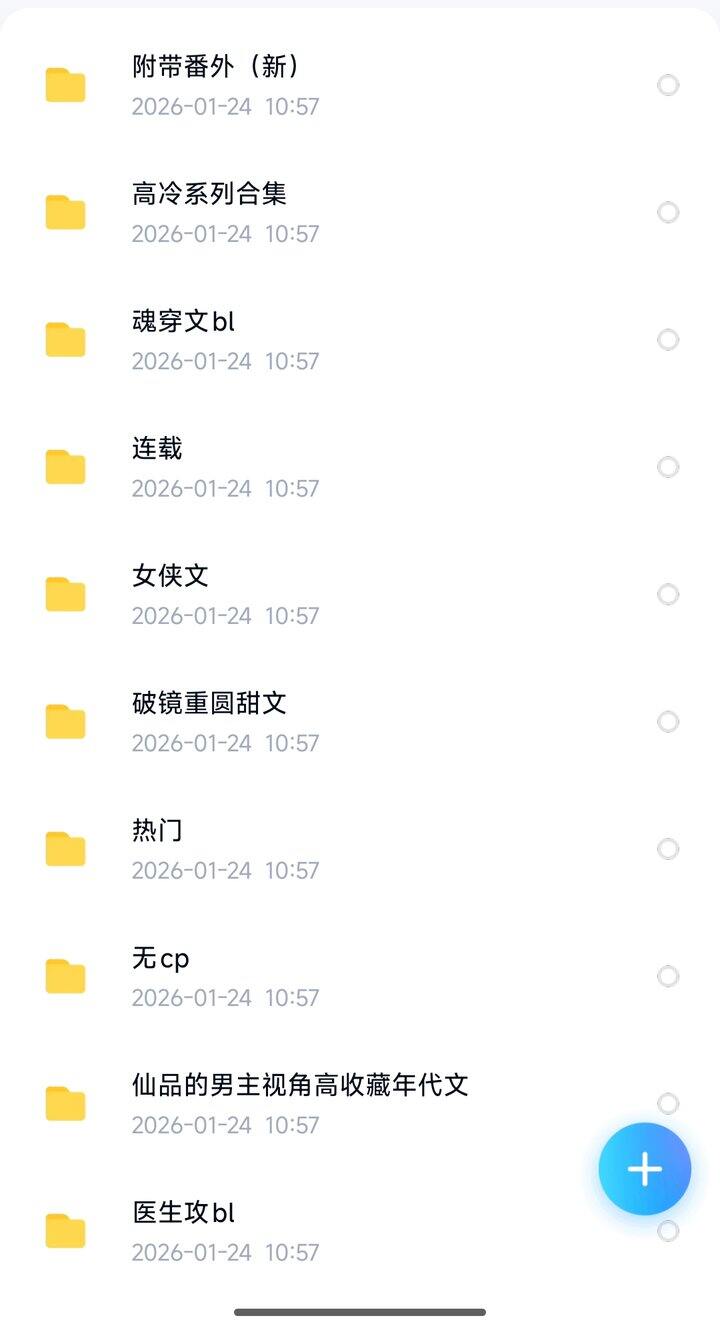The image size is (720, 1328).
Task: Open the 无cp folder icon
Action: [64, 975]
